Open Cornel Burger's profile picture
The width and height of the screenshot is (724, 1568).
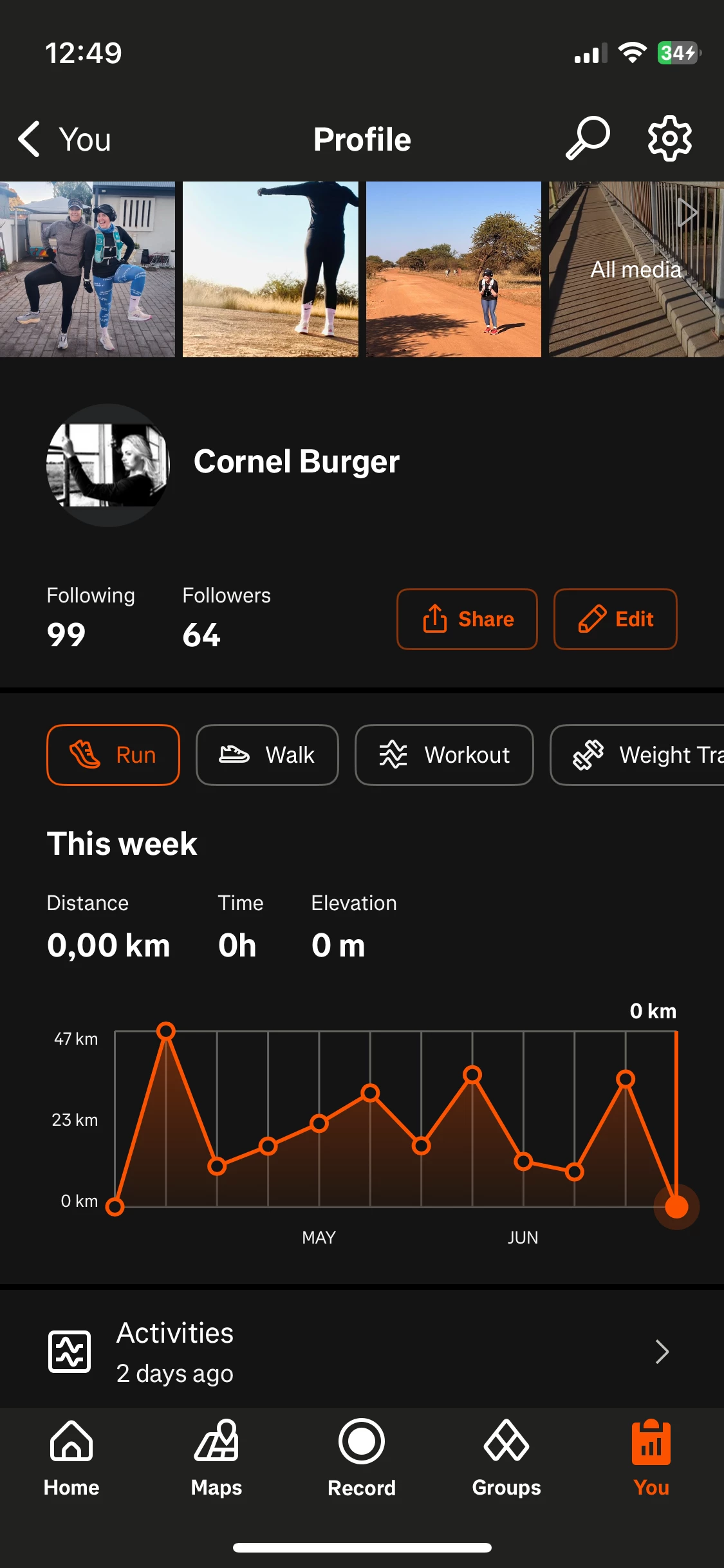[x=108, y=465]
